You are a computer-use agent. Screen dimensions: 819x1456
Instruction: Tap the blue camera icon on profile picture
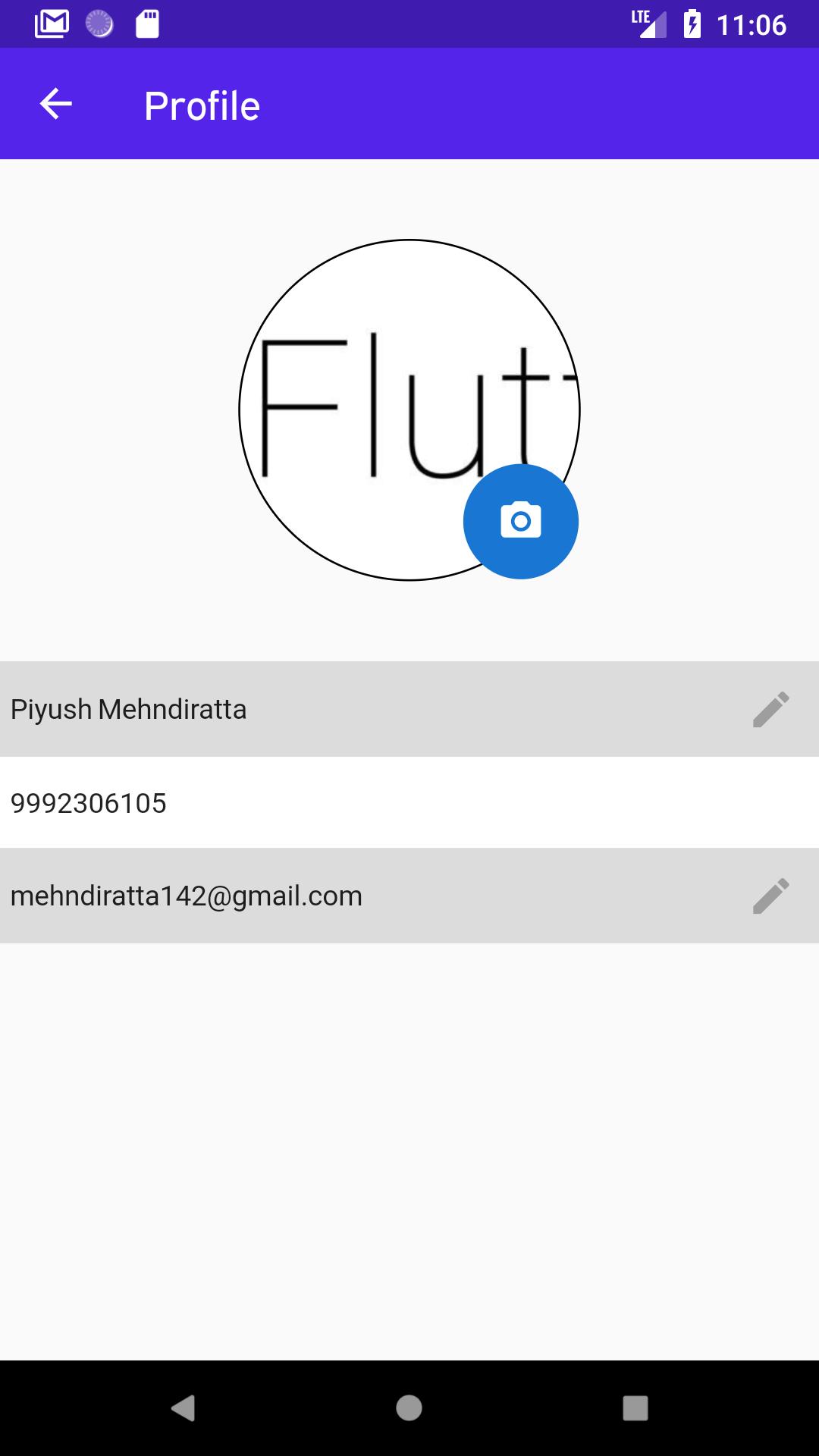(x=520, y=521)
